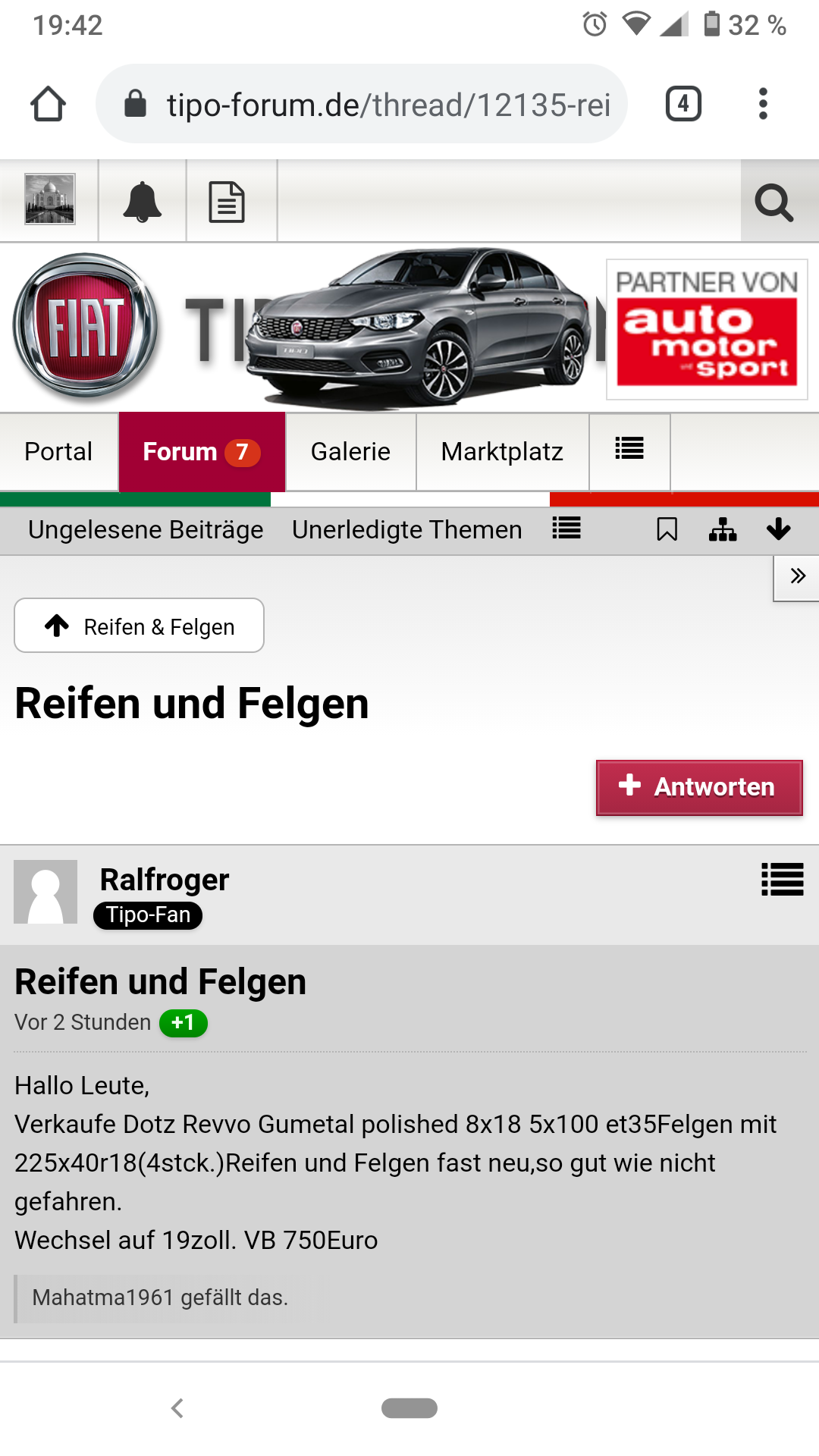This screenshot has height=1456, width=819.
Task: Open Ralfroger's profile
Action: coord(165,880)
